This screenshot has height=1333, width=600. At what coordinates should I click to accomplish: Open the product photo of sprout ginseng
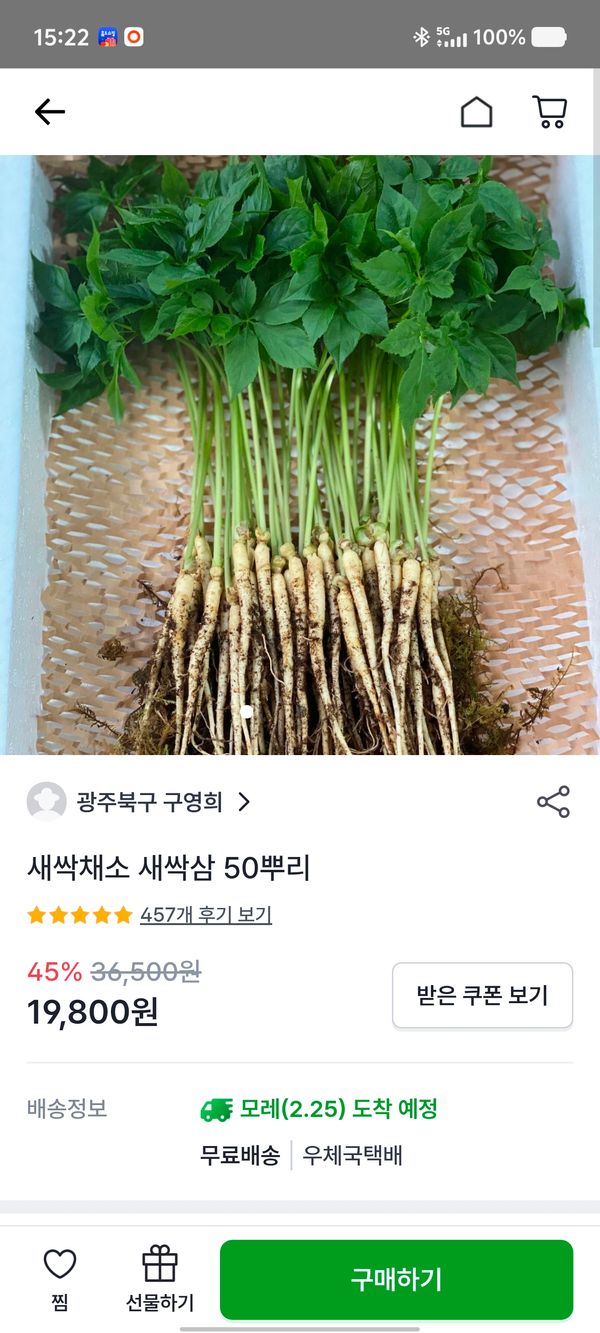point(300,455)
